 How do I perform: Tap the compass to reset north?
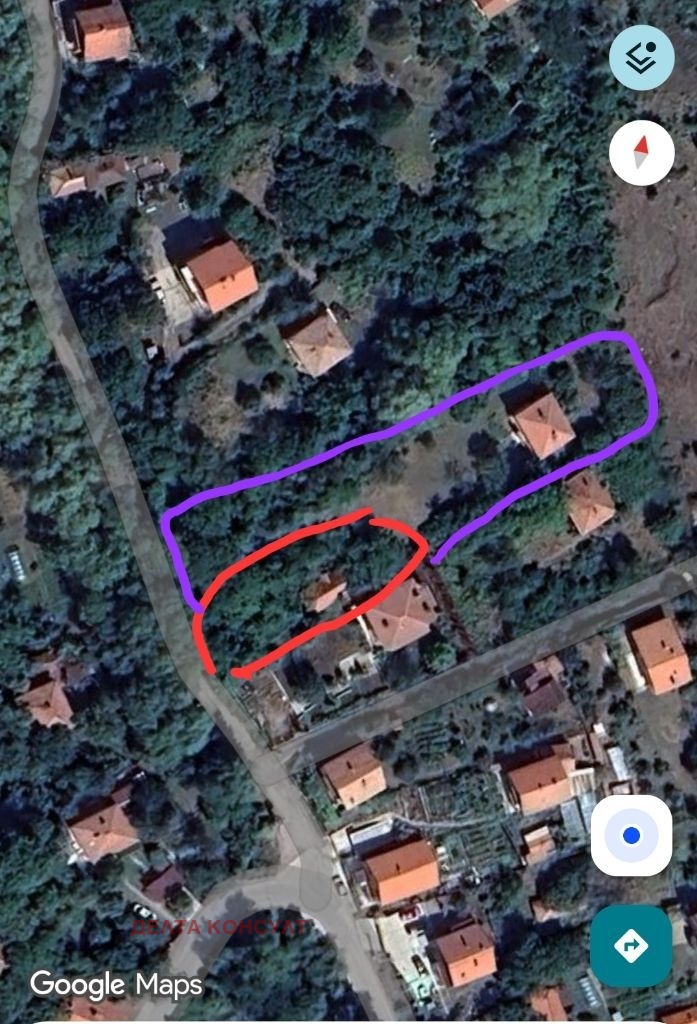641,152
